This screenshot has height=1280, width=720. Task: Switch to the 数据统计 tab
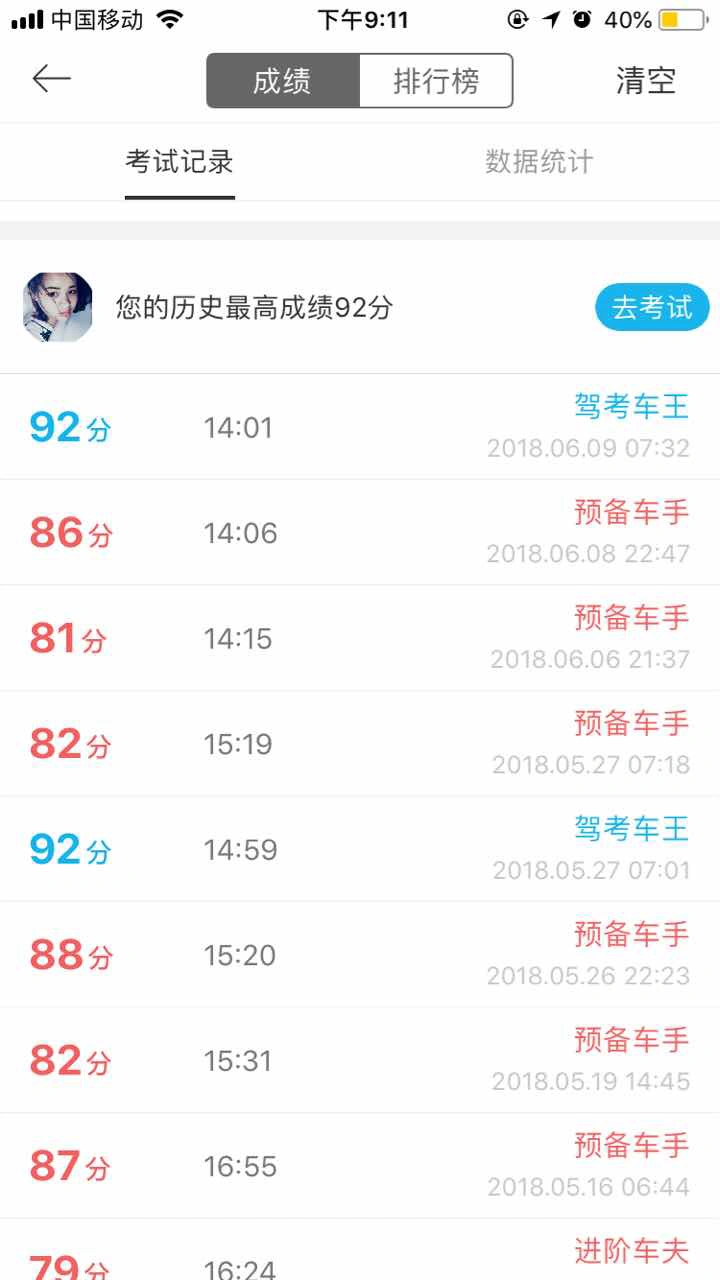pyautogui.click(x=540, y=162)
